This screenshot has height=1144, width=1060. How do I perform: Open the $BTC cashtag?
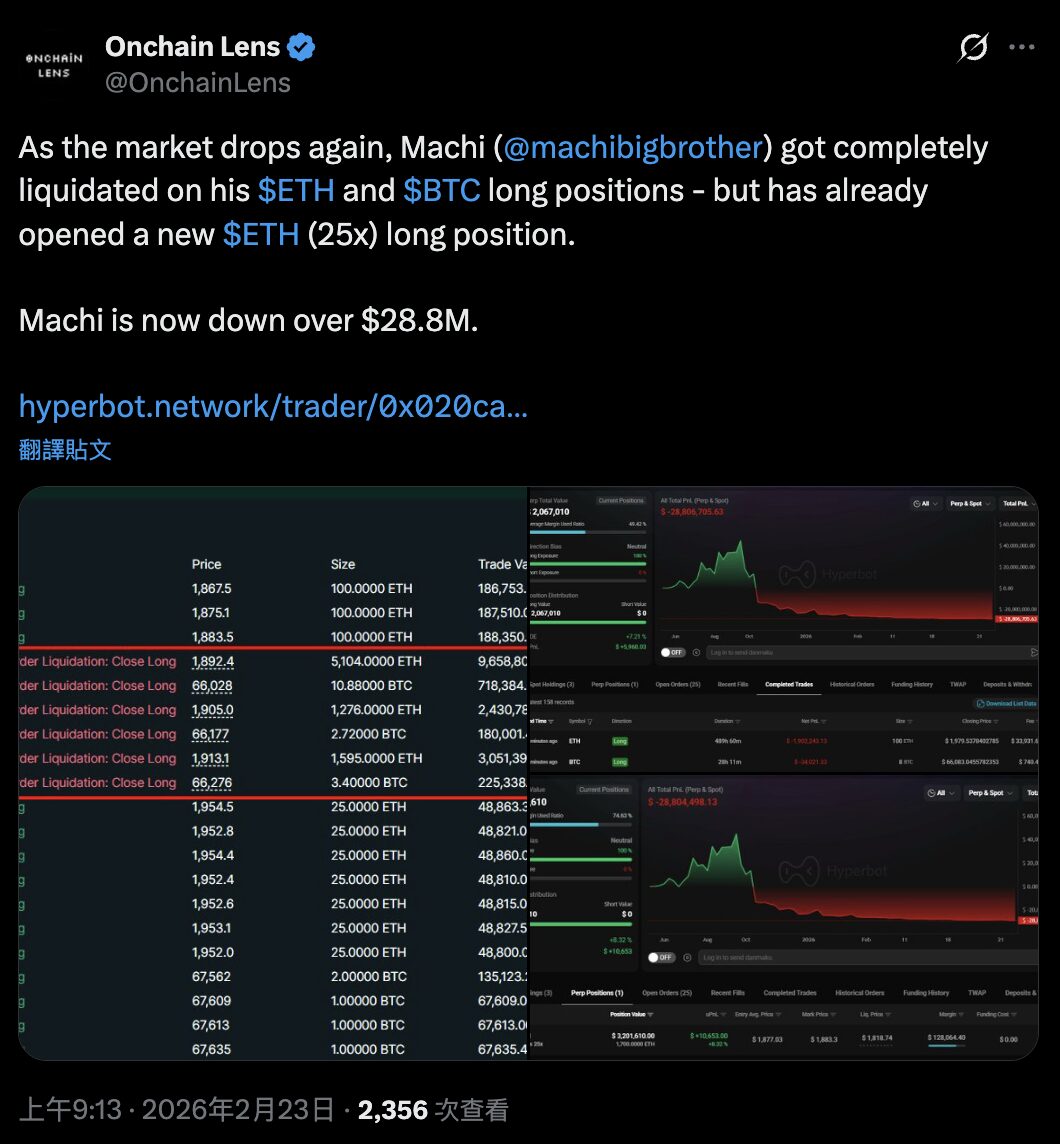coord(441,191)
